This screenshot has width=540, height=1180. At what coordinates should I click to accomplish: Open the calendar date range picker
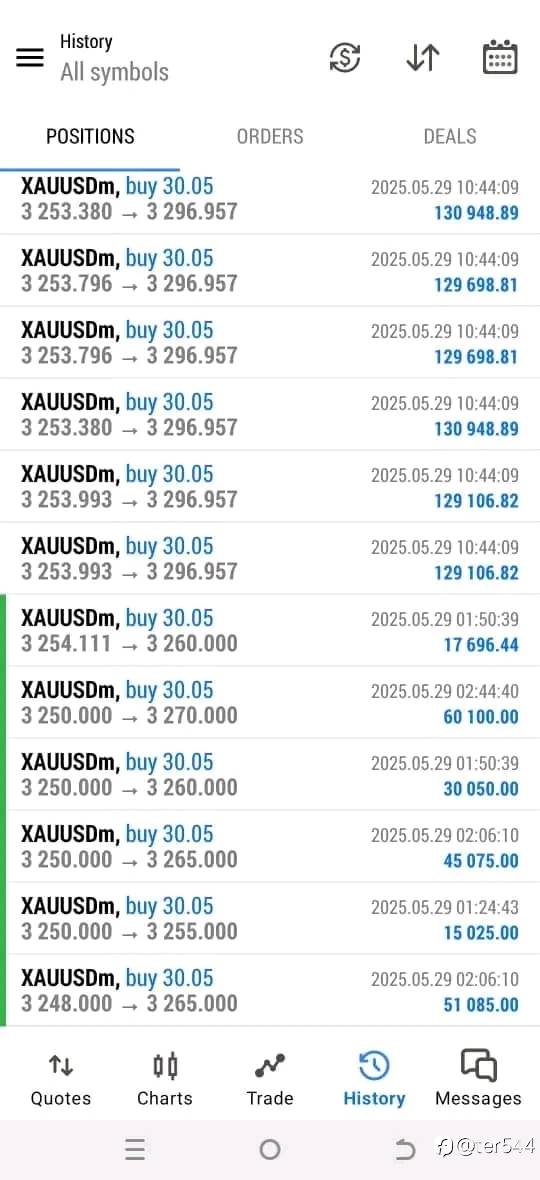pyautogui.click(x=499, y=58)
